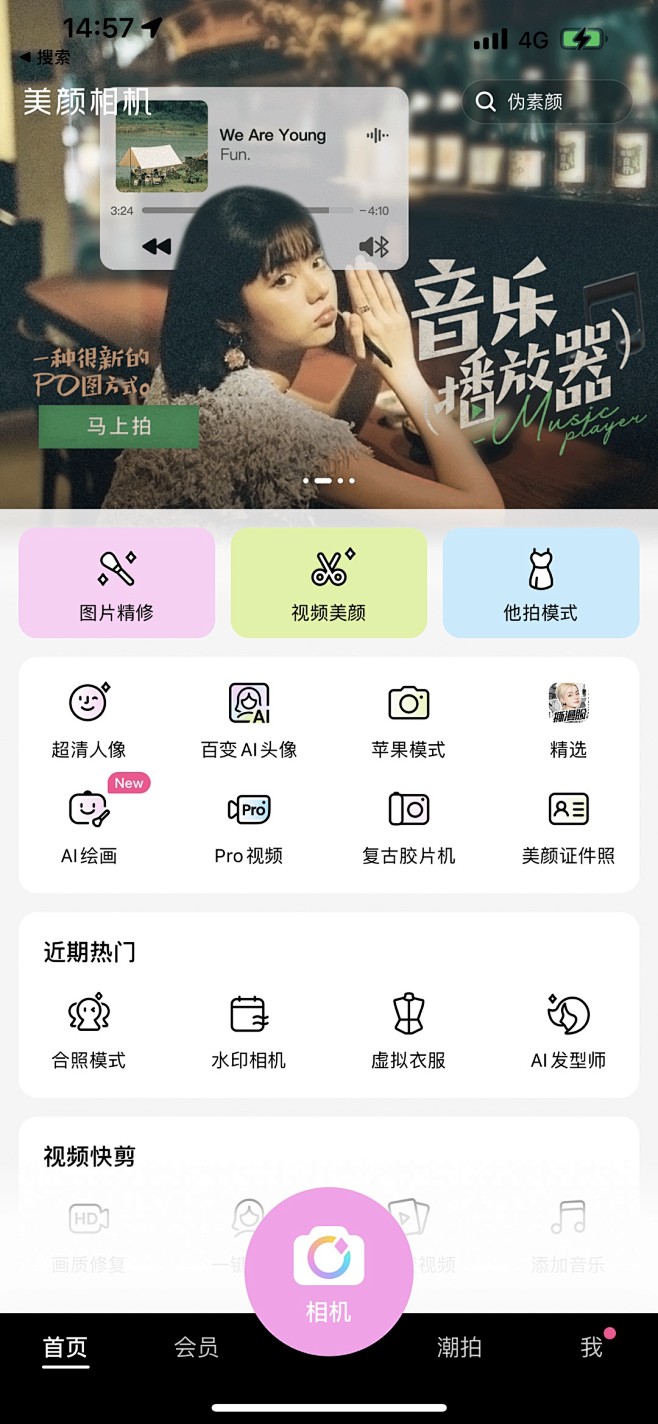Image resolution: width=658 pixels, height=1424 pixels.
Task: Select 他拍模式 mode
Action: [x=541, y=583]
